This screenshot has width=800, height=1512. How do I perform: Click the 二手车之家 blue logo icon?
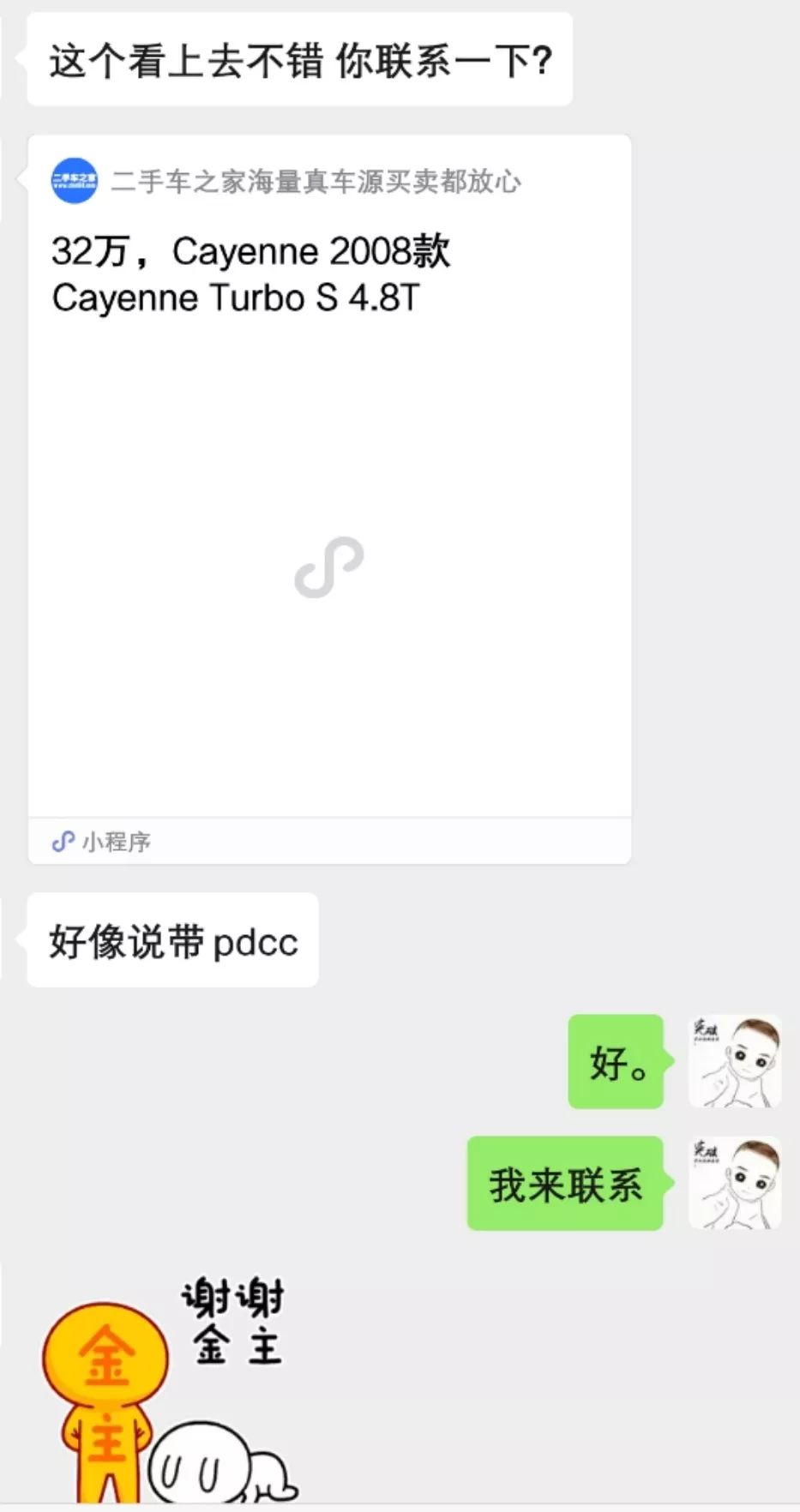pos(75,182)
